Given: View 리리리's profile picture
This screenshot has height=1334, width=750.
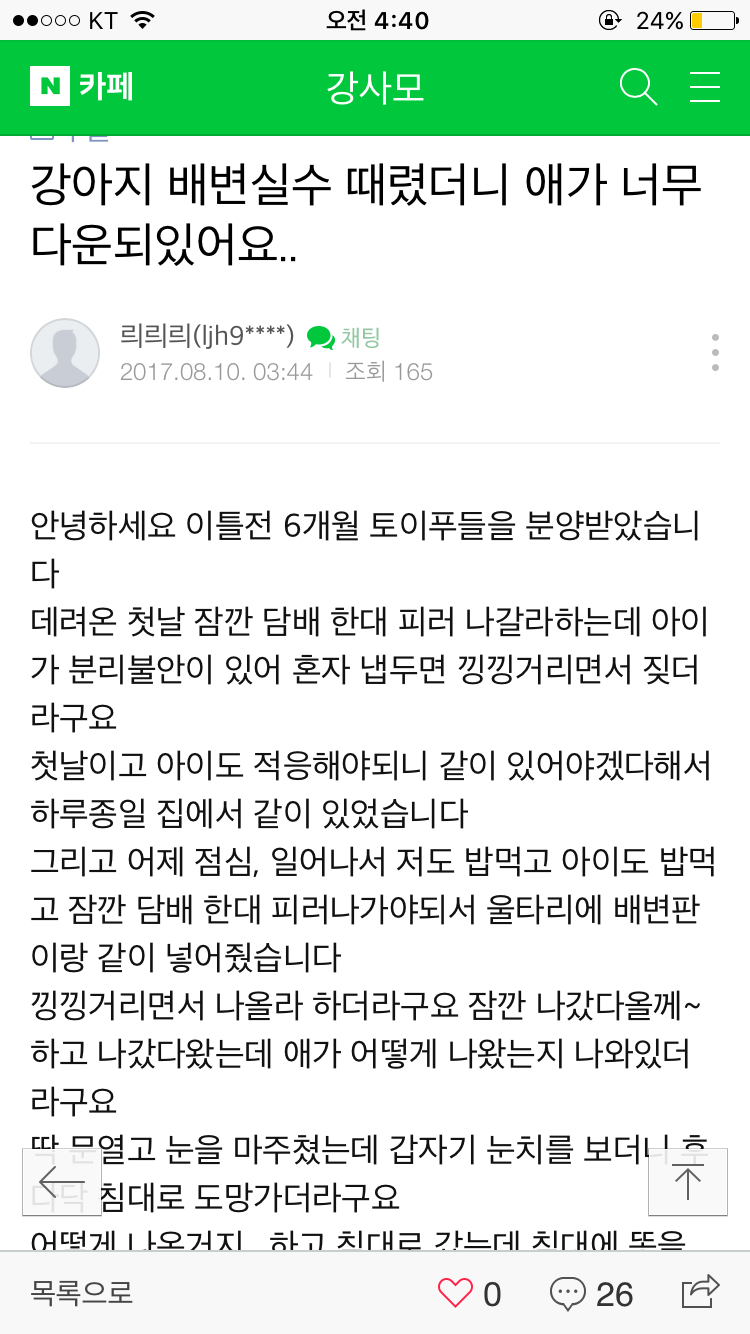Looking at the screenshot, I should point(65,354).
